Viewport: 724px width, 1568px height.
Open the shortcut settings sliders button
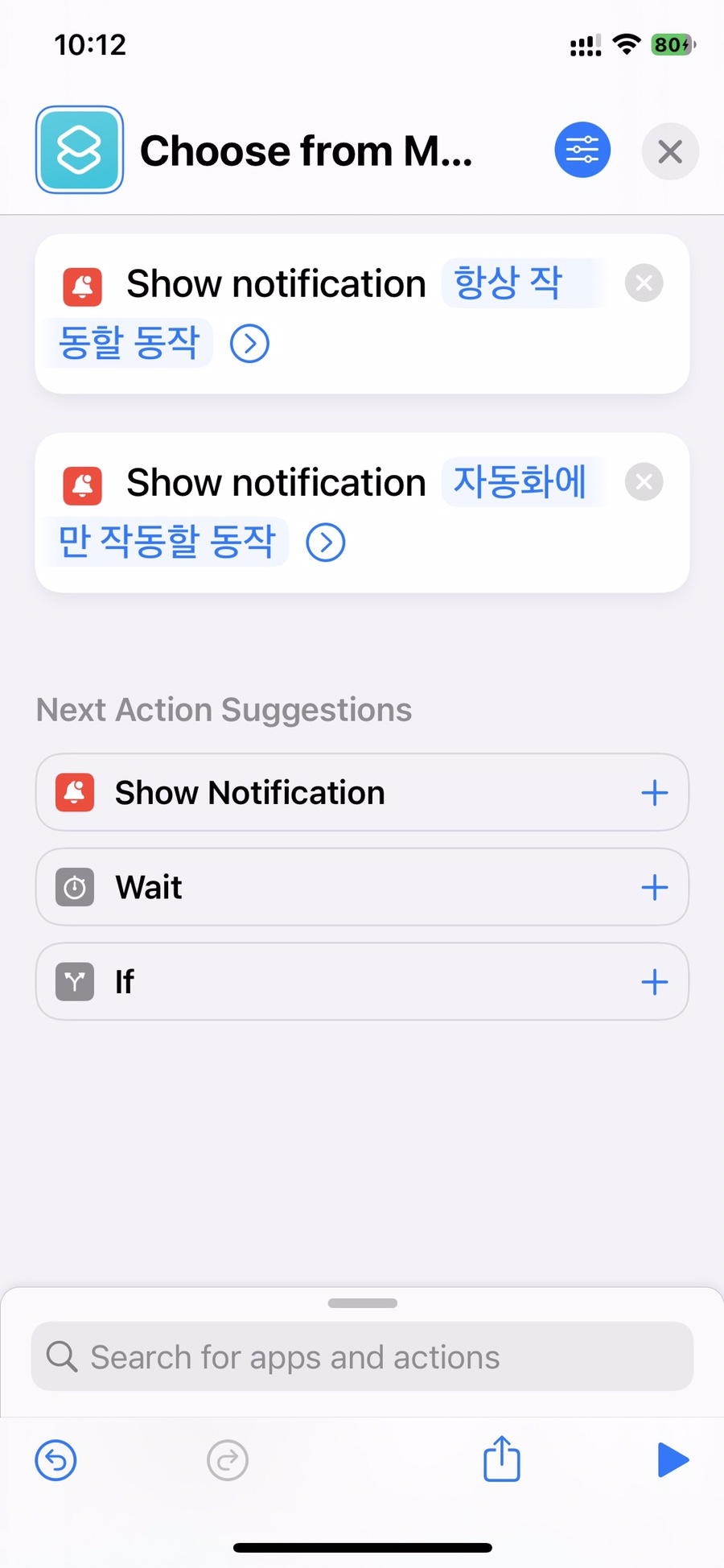tap(582, 151)
